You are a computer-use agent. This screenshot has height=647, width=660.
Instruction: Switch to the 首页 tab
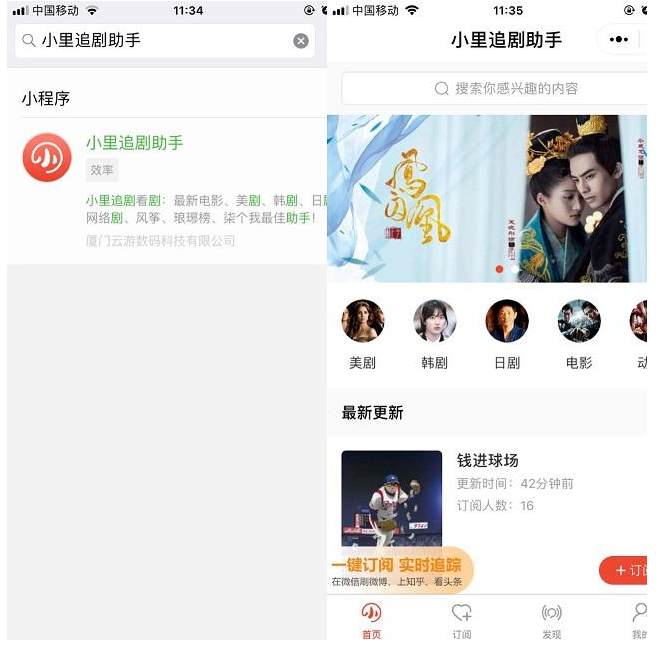[x=371, y=620]
